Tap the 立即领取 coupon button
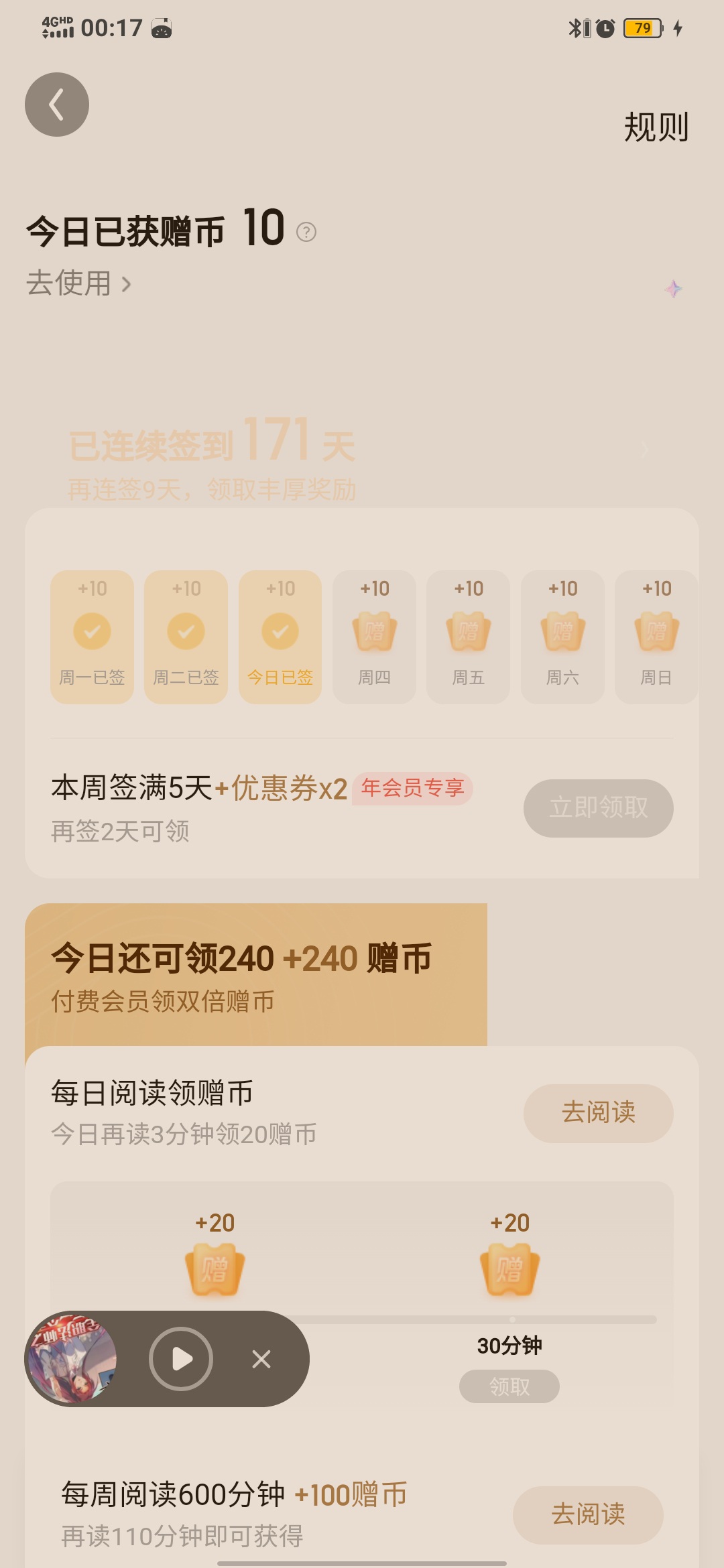 (599, 808)
